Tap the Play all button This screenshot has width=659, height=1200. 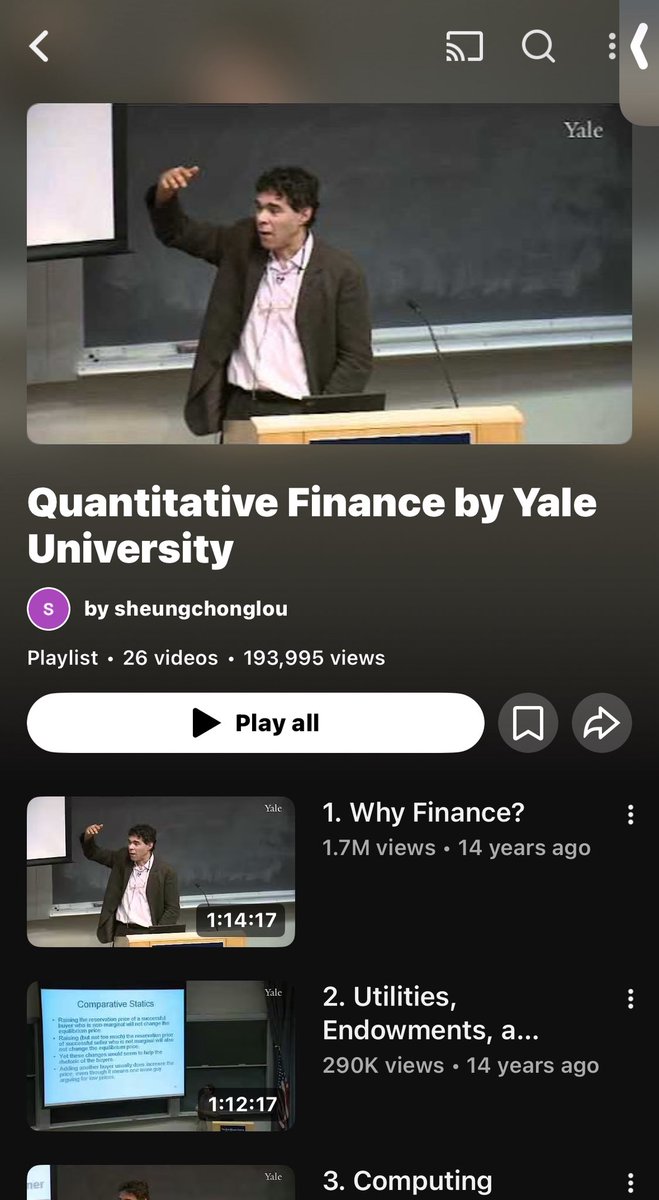pyautogui.click(x=255, y=723)
